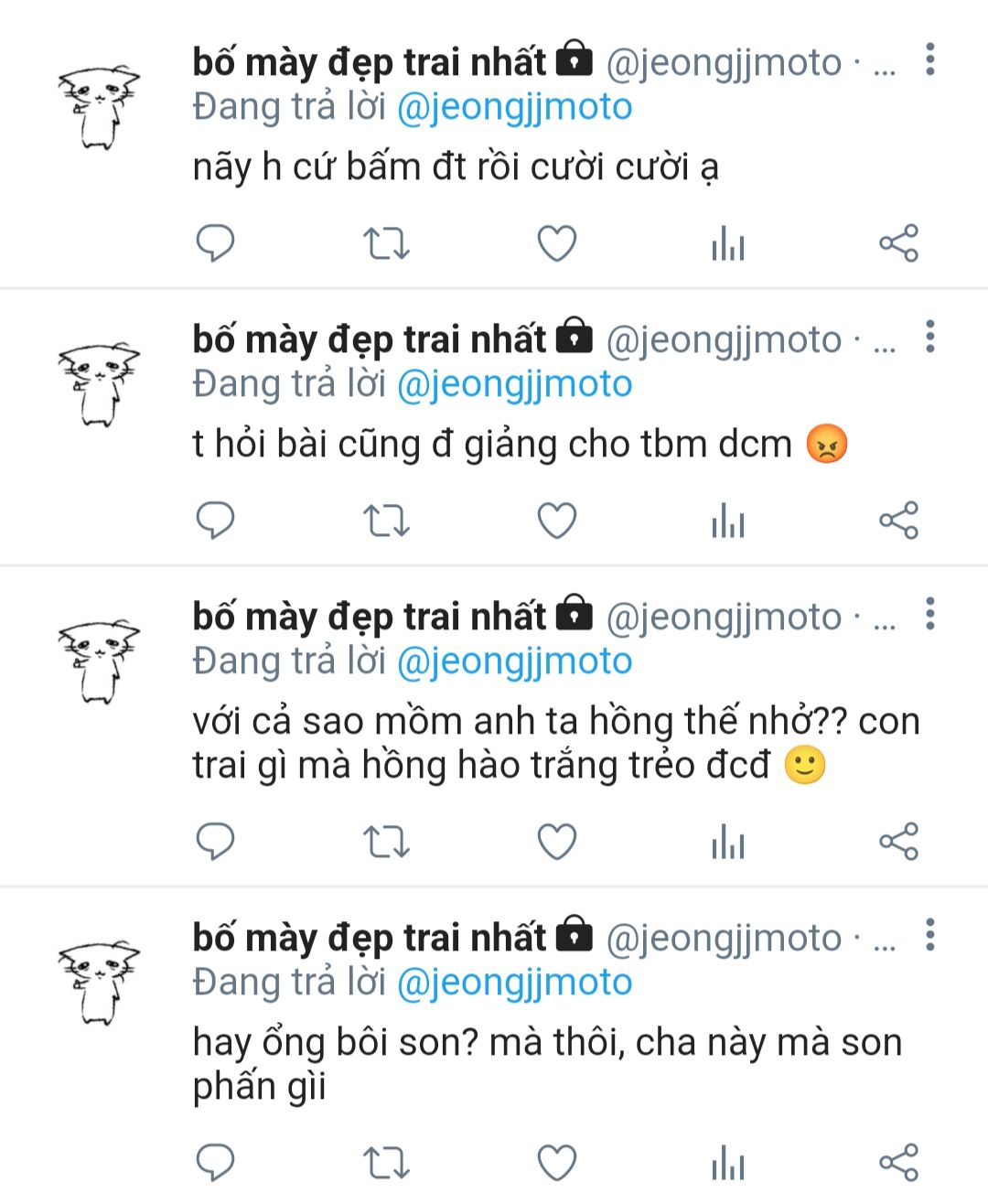Like the 't hỏi bài cũng đ giảng' tweet
Image resolution: width=988 pixels, height=1204 pixels.
click(556, 521)
